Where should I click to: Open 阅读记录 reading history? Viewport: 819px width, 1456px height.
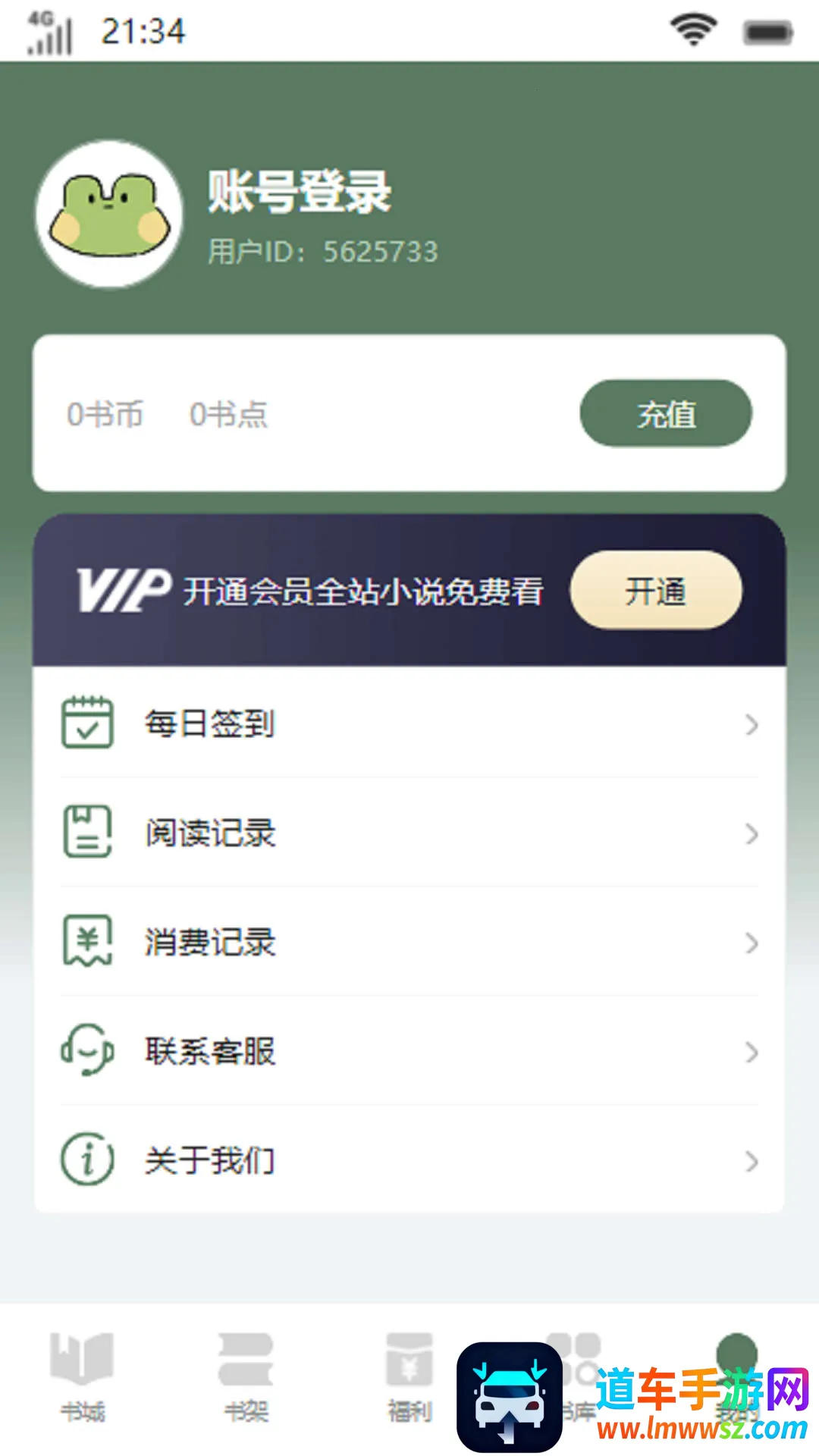tap(409, 833)
